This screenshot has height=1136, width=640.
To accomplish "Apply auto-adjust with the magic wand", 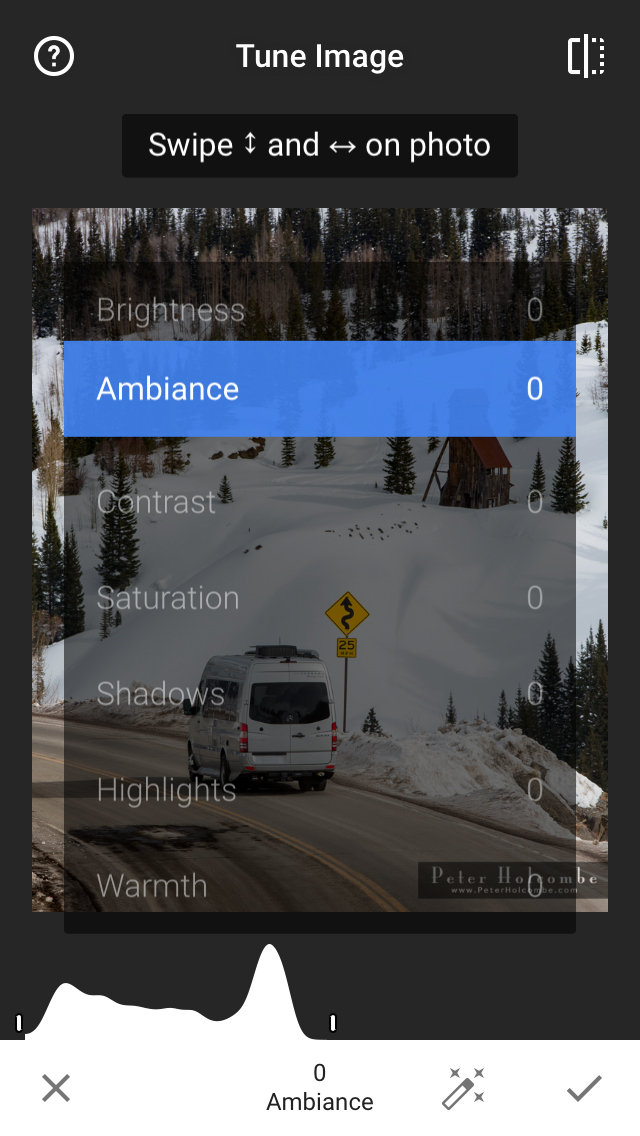I will (463, 1088).
